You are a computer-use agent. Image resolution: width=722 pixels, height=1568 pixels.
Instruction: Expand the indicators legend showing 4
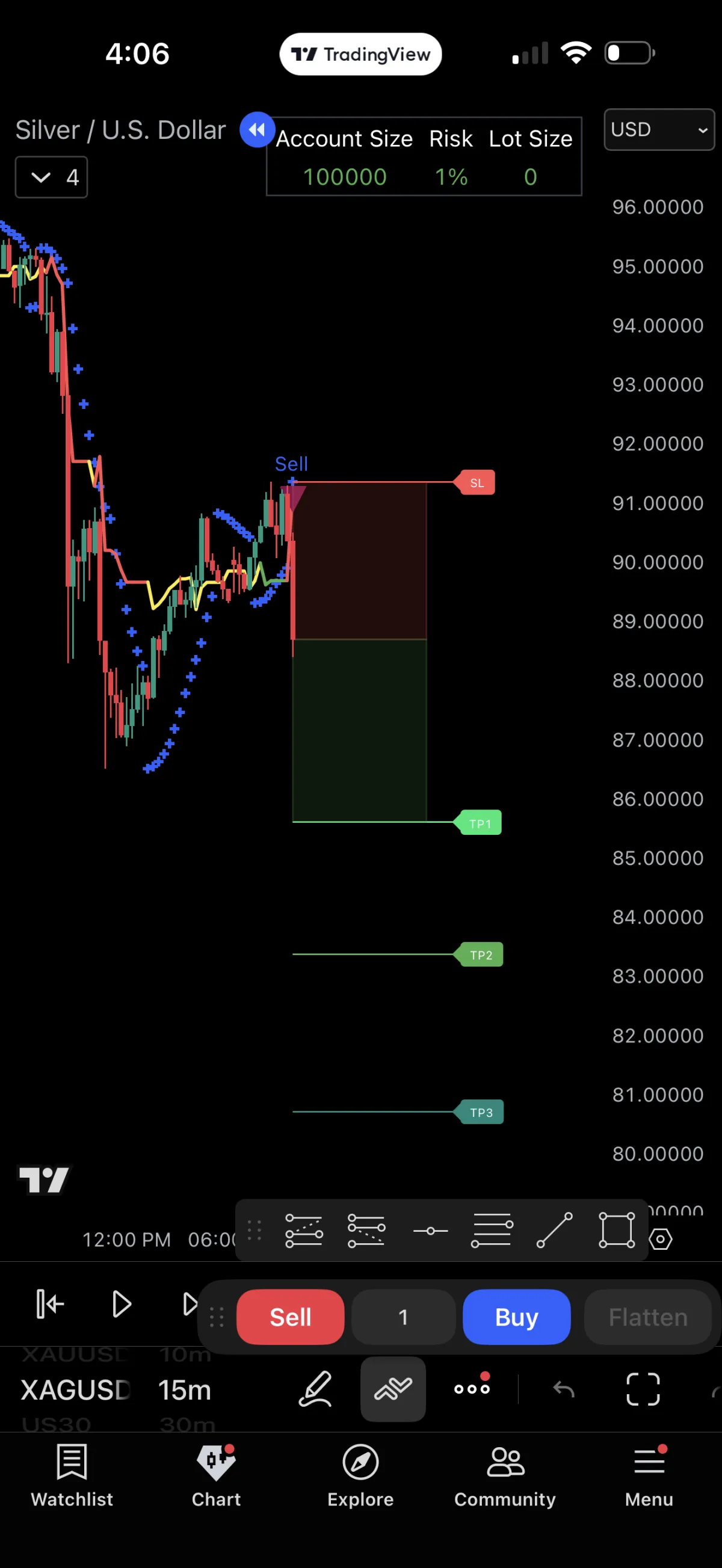pos(51,177)
